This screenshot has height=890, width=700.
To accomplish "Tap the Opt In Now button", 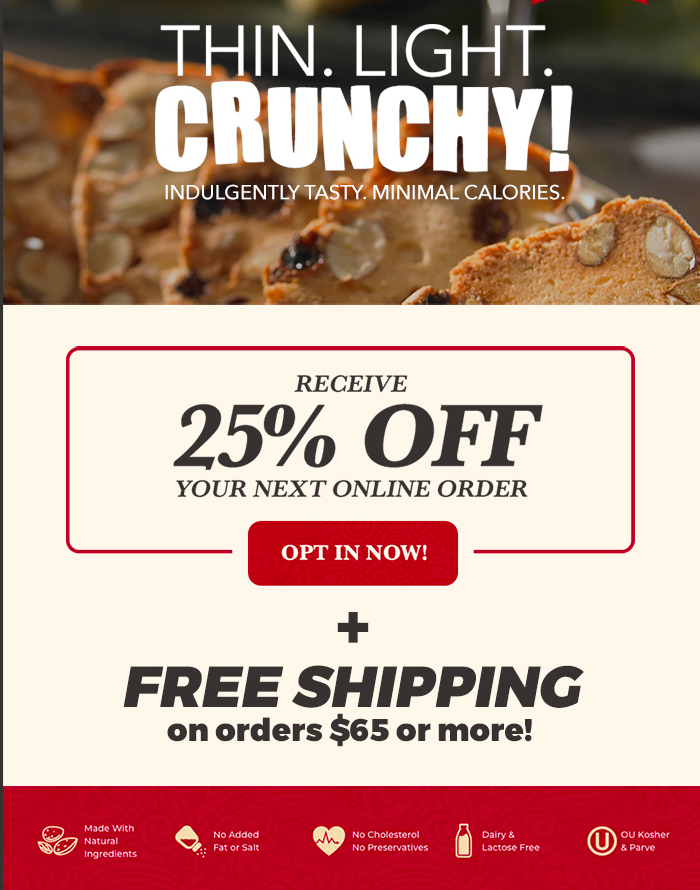I will click(353, 552).
